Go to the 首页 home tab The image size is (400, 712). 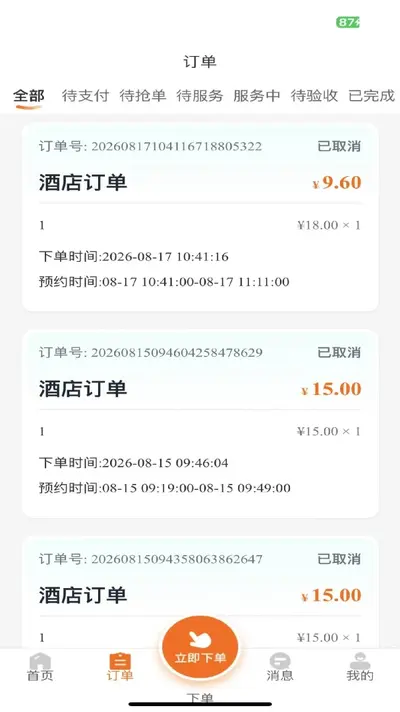point(40,667)
